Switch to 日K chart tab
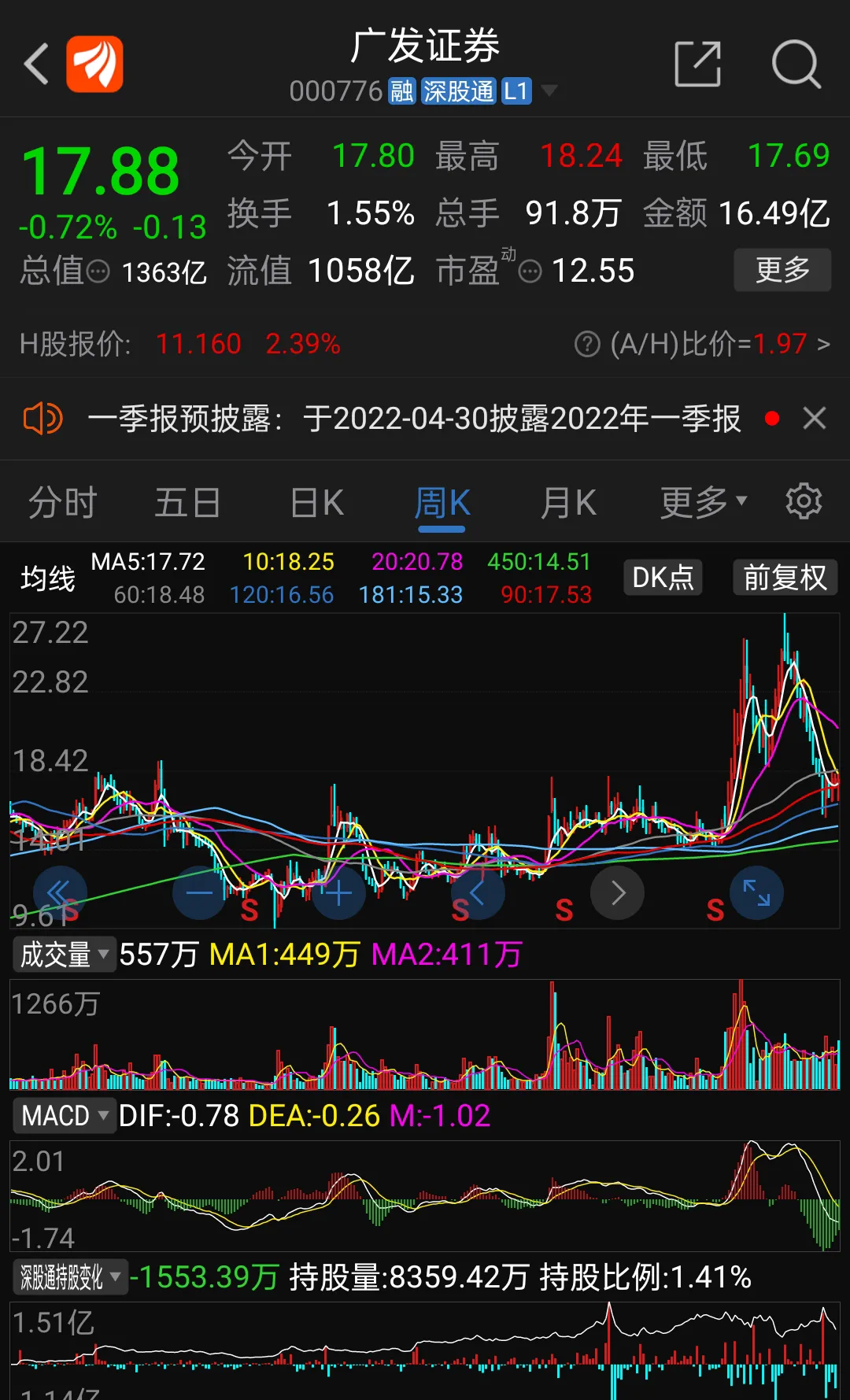 (x=316, y=502)
